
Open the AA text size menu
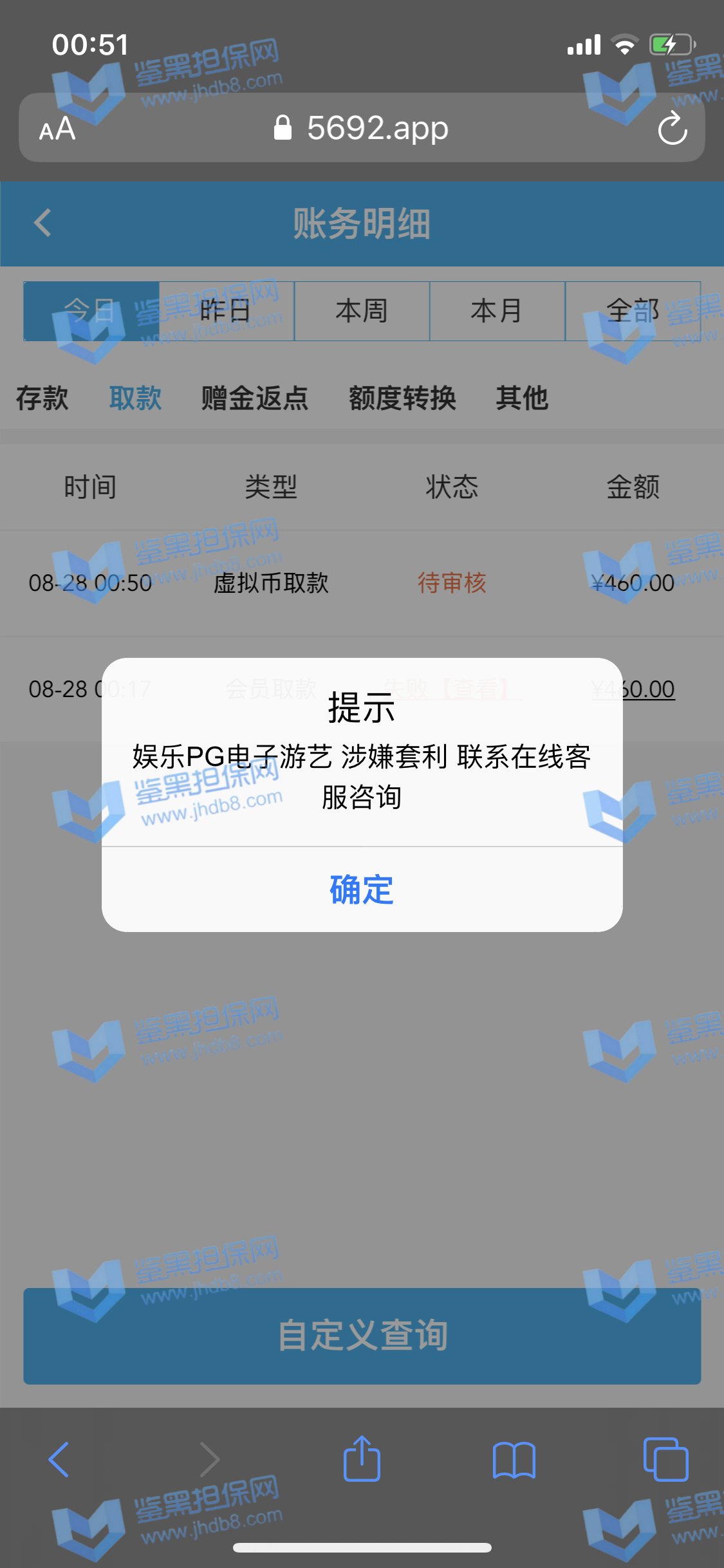pyautogui.click(x=57, y=128)
